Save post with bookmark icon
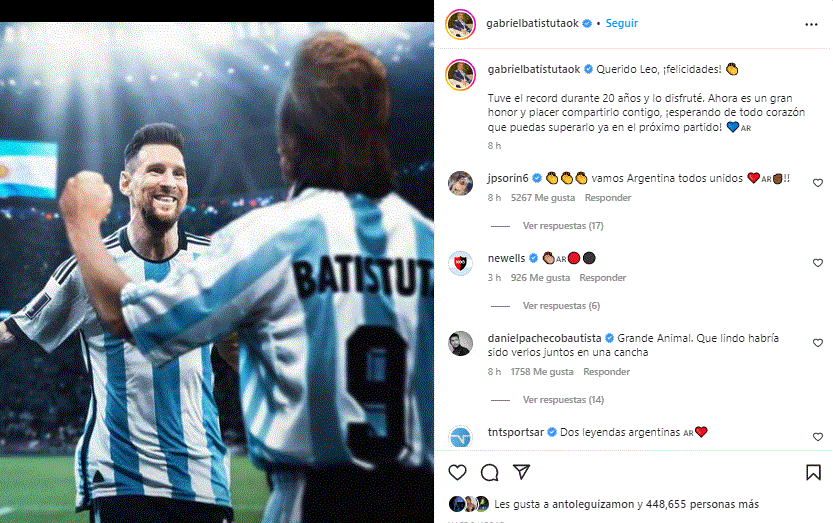The height and width of the screenshot is (523, 833). pos(814,471)
